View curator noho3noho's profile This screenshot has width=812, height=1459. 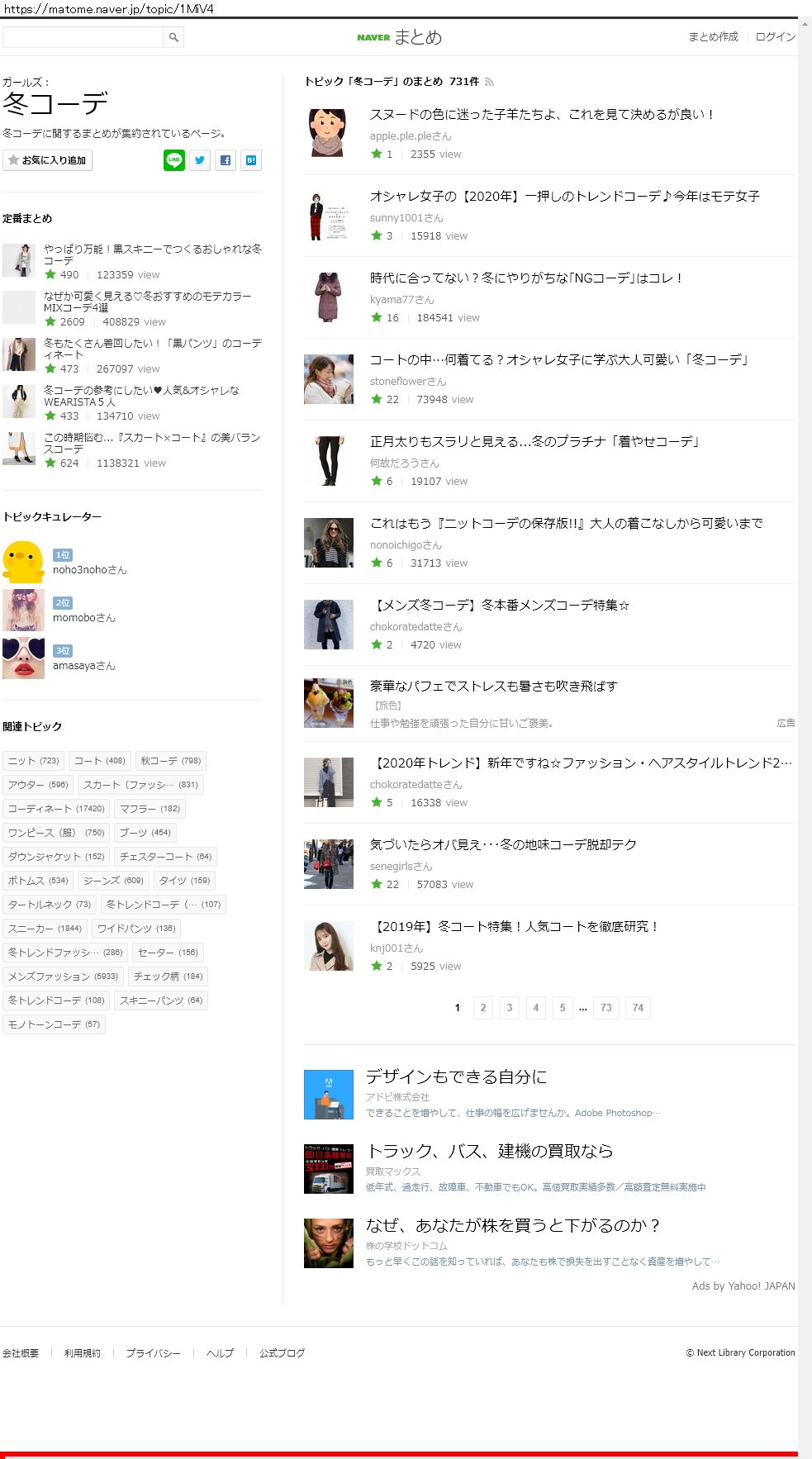click(x=90, y=570)
